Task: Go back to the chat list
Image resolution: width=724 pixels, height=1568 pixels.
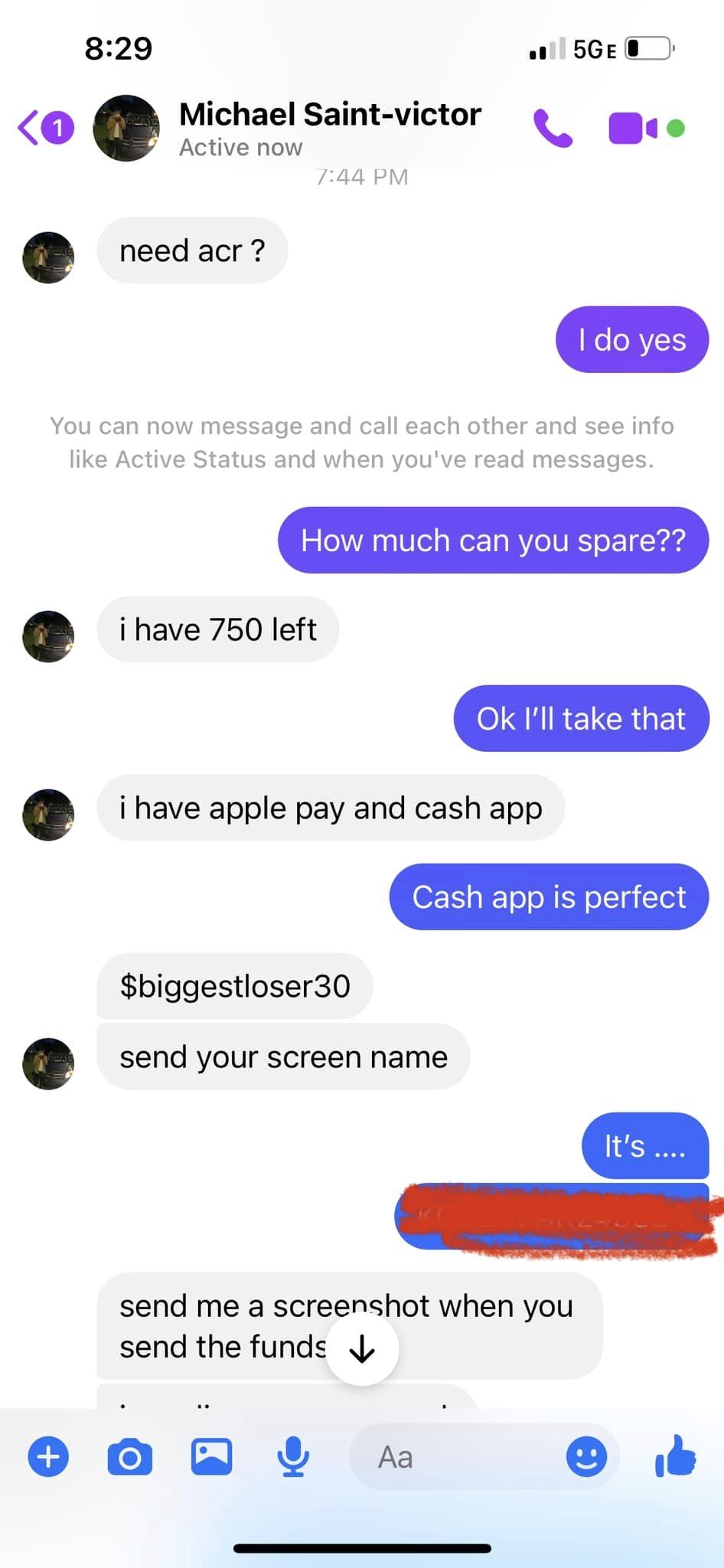Action: point(31,128)
